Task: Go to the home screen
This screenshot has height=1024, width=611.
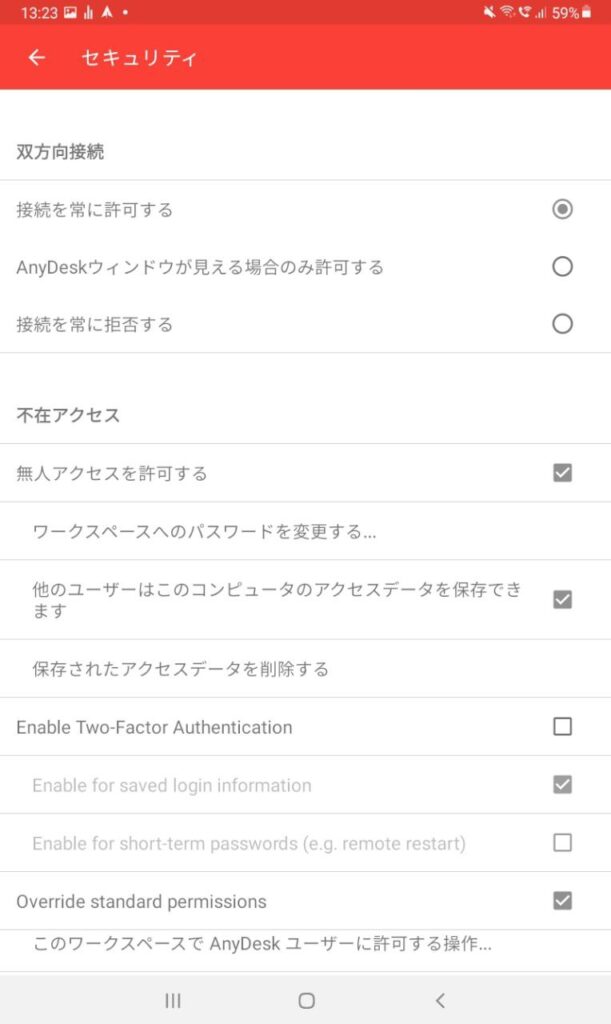Action: point(306,1000)
